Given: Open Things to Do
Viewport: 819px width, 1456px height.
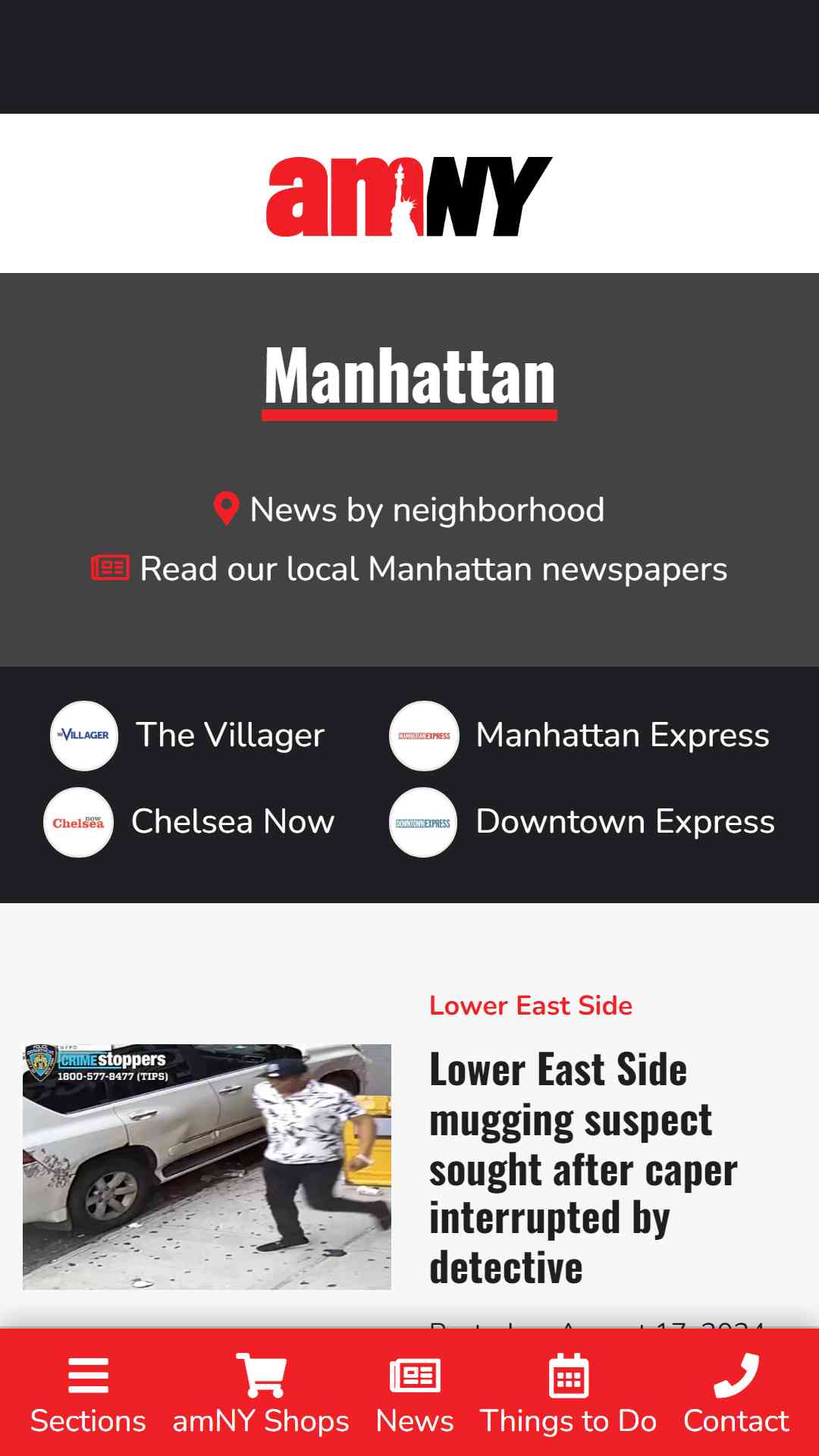Looking at the screenshot, I should (x=569, y=1395).
